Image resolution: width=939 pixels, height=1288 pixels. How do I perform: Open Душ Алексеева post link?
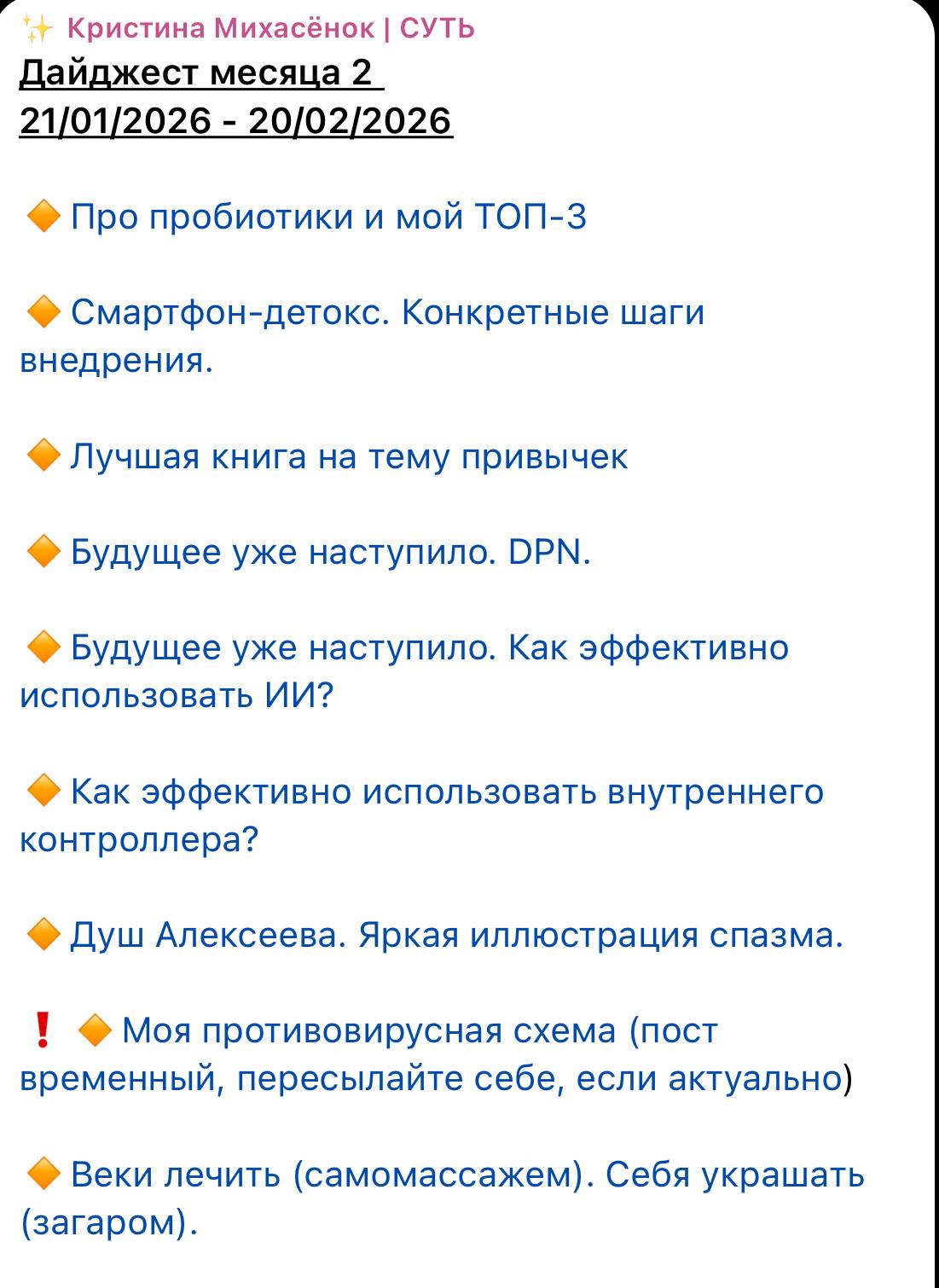coord(456,937)
